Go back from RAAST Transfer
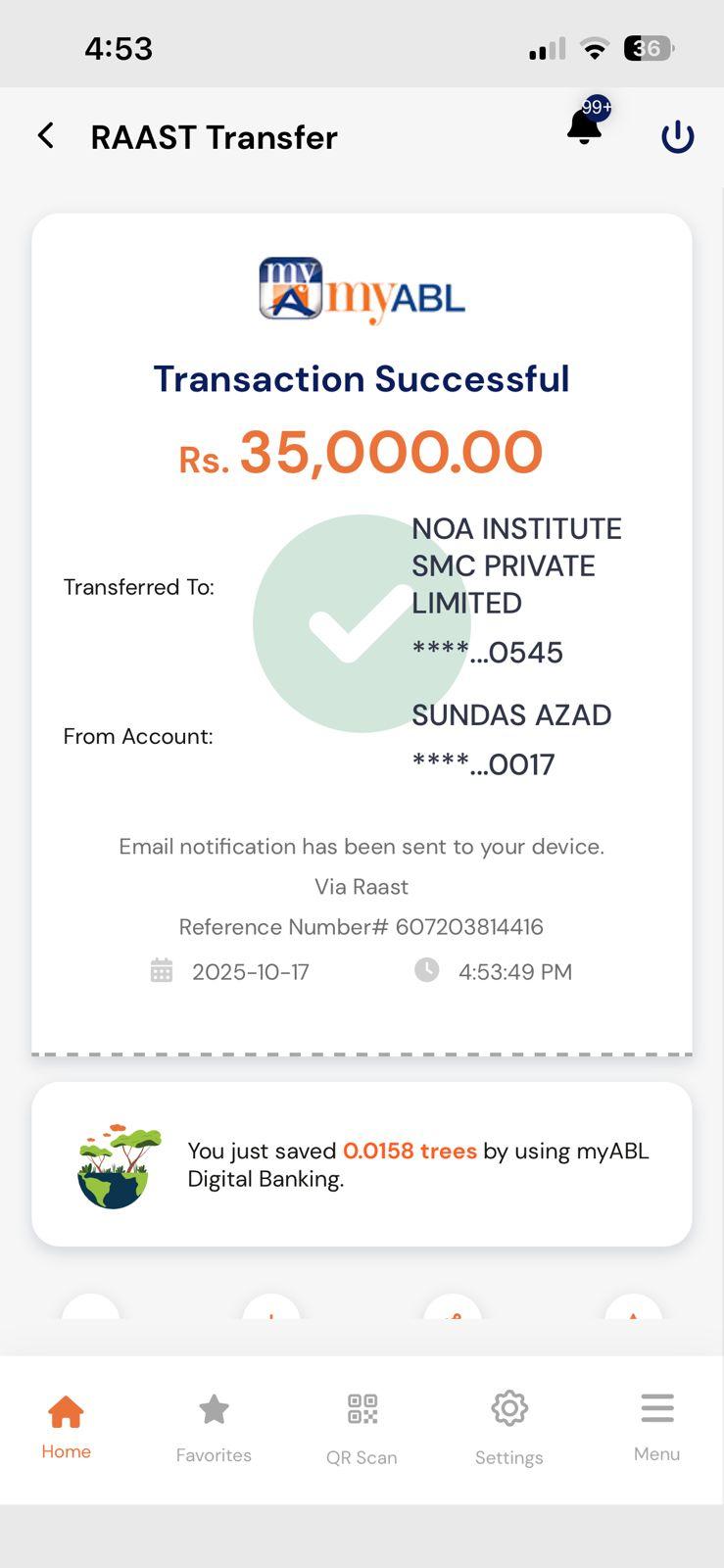Viewport: 724px width, 1568px height. point(46,136)
